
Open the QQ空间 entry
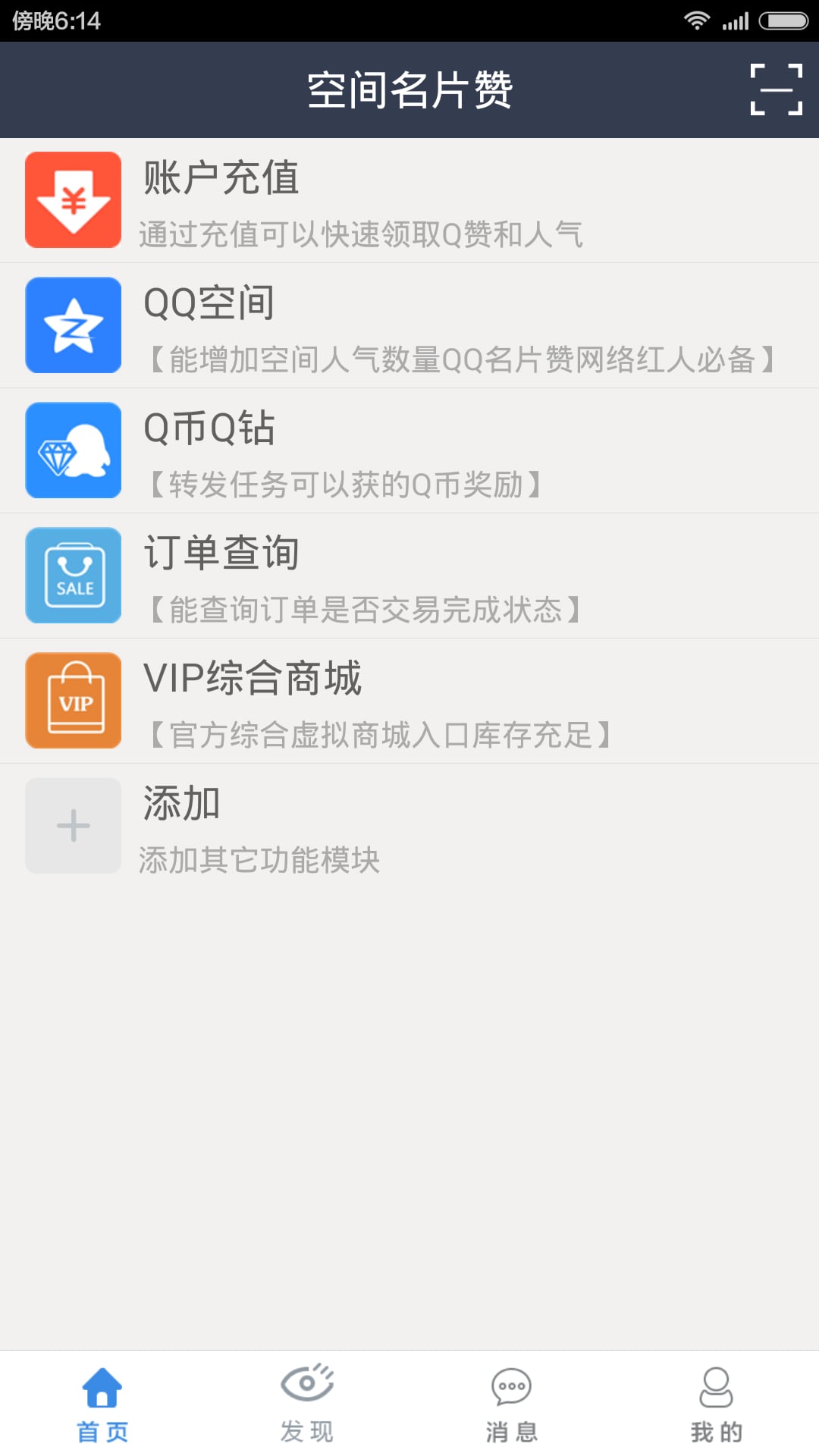pos(409,326)
